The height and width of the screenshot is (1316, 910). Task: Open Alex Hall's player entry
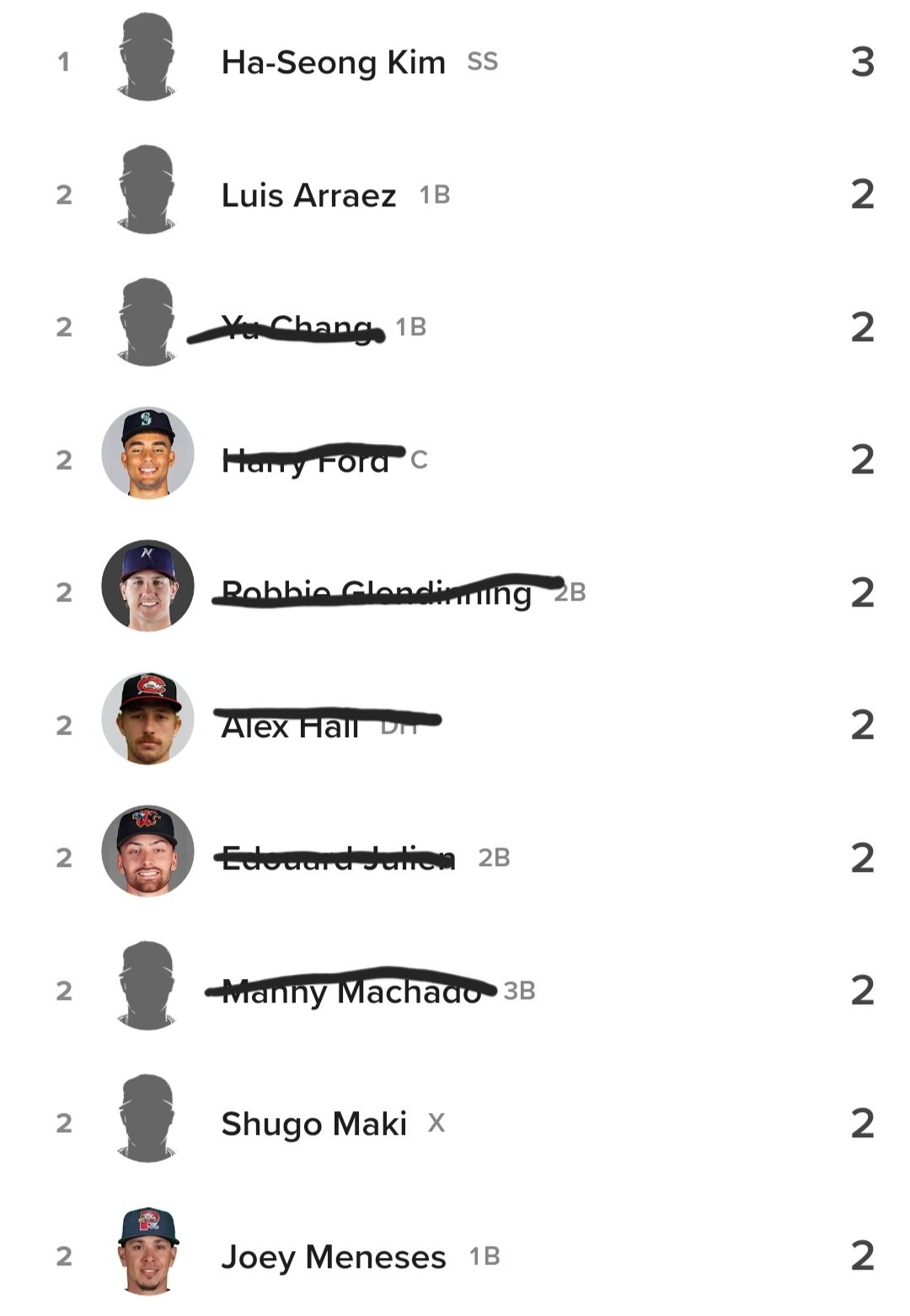tap(290, 725)
